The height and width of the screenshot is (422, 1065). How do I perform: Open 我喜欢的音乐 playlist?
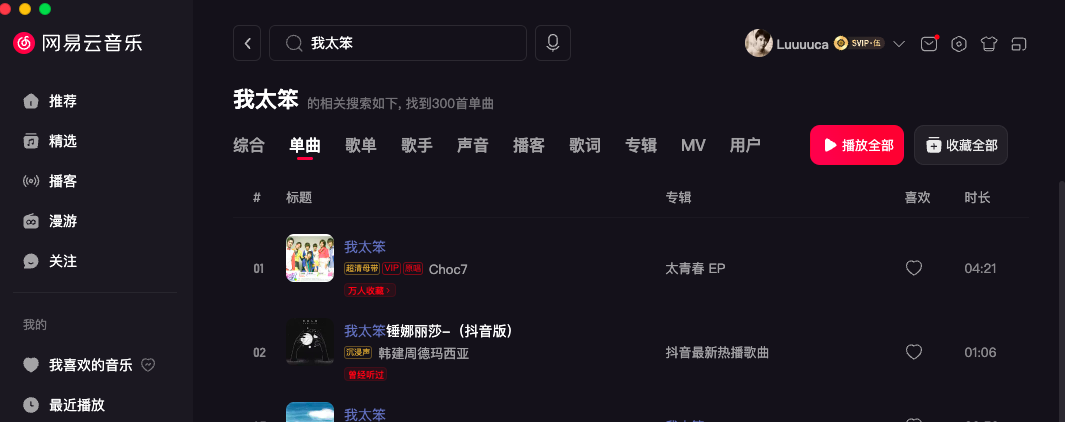[x=90, y=365]
